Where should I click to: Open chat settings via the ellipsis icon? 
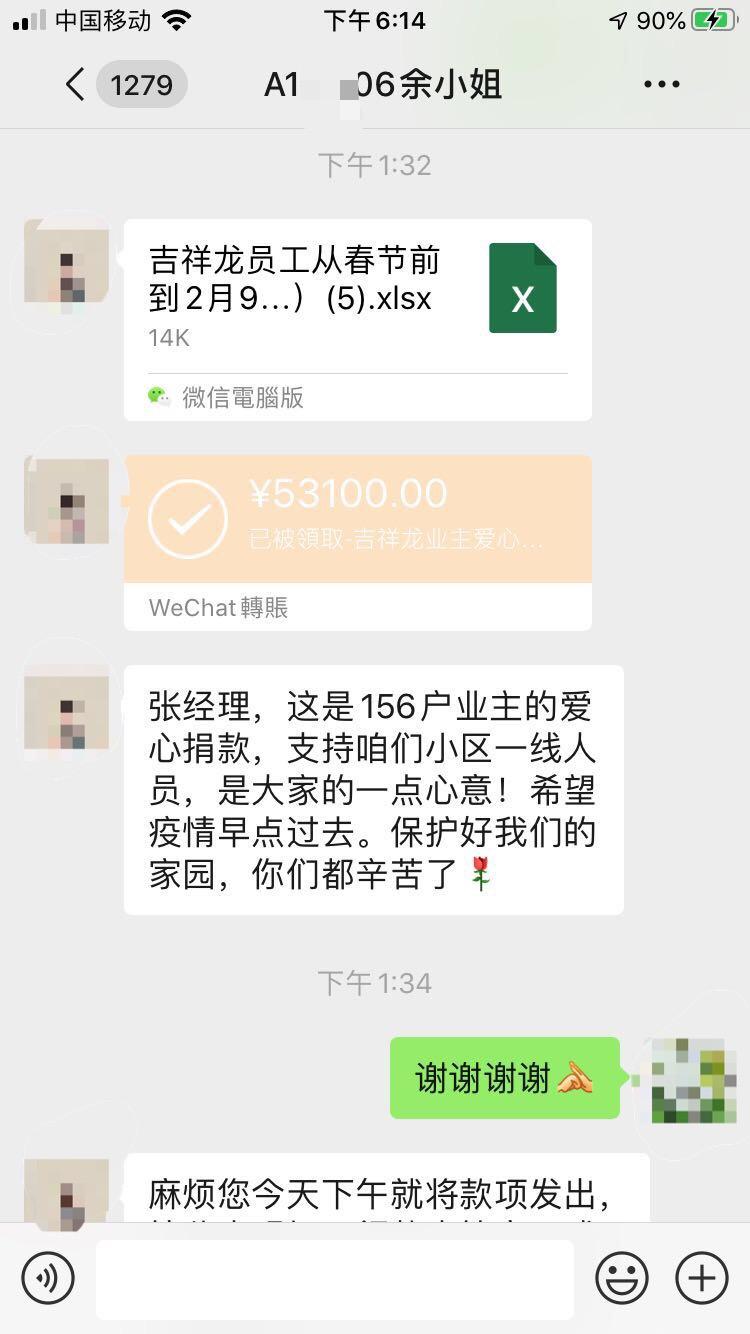[x=661, y=84]
